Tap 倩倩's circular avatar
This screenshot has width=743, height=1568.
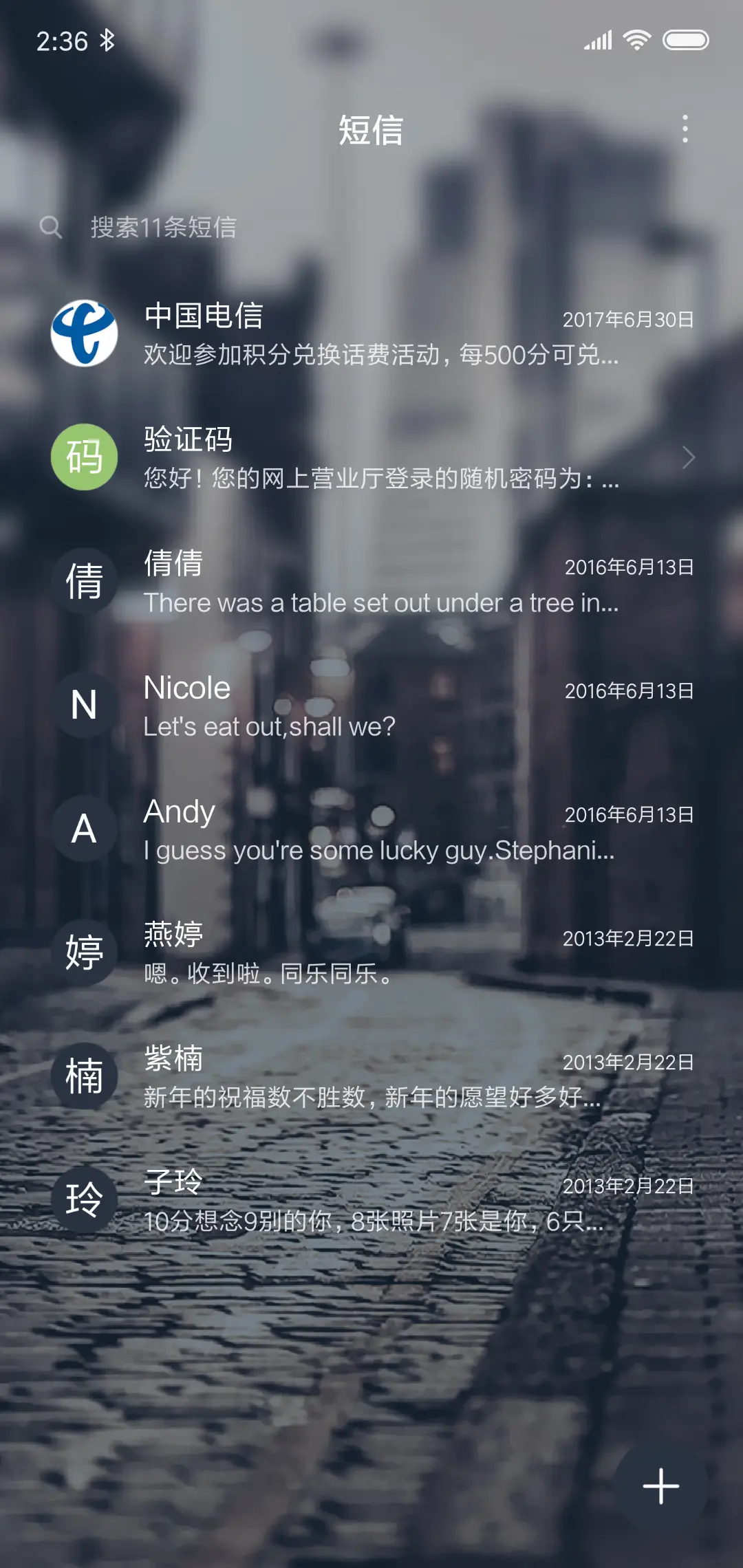[x=84, y=582]
